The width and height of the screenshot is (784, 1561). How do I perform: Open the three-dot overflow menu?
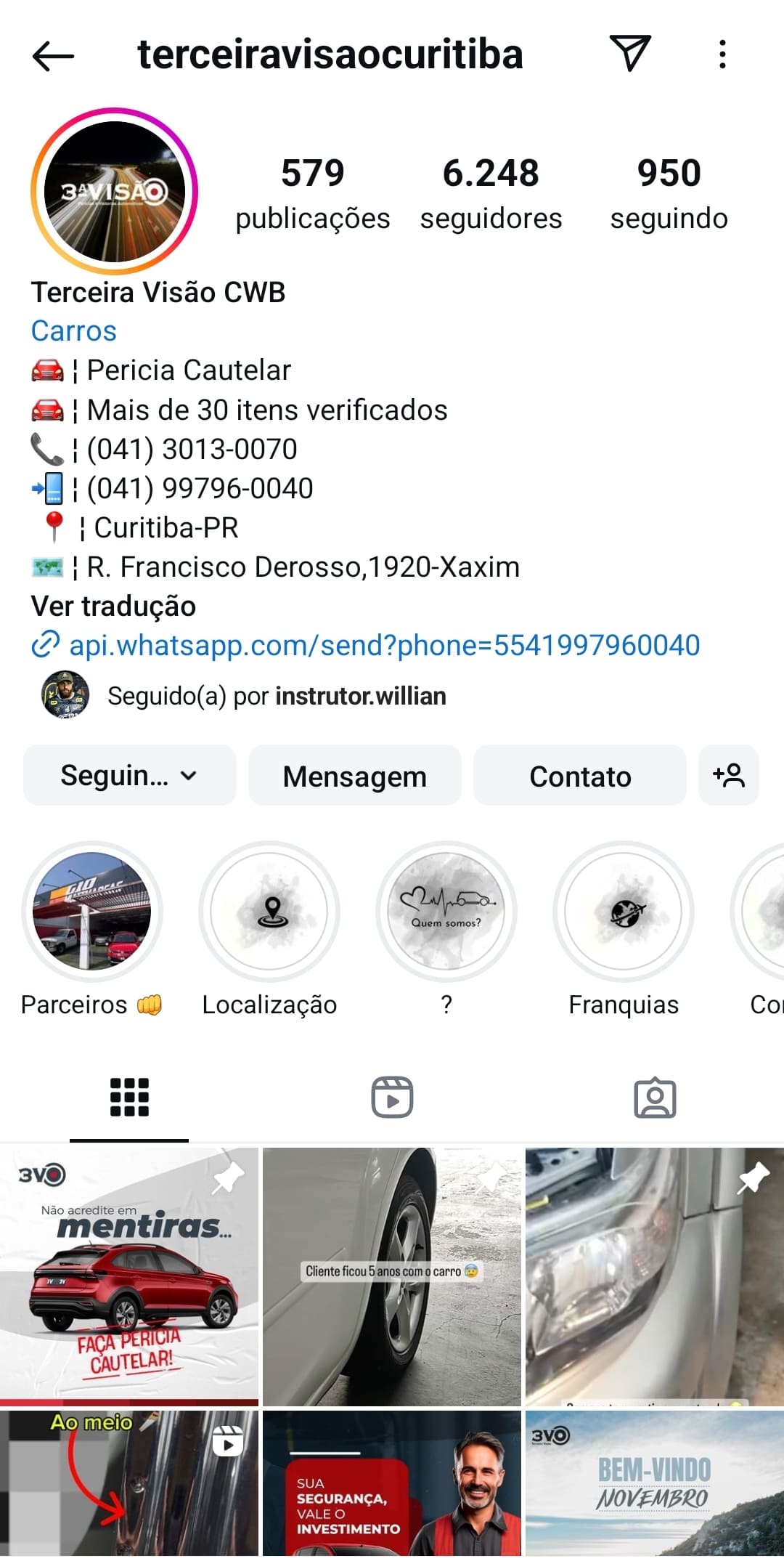coord(722,54)
